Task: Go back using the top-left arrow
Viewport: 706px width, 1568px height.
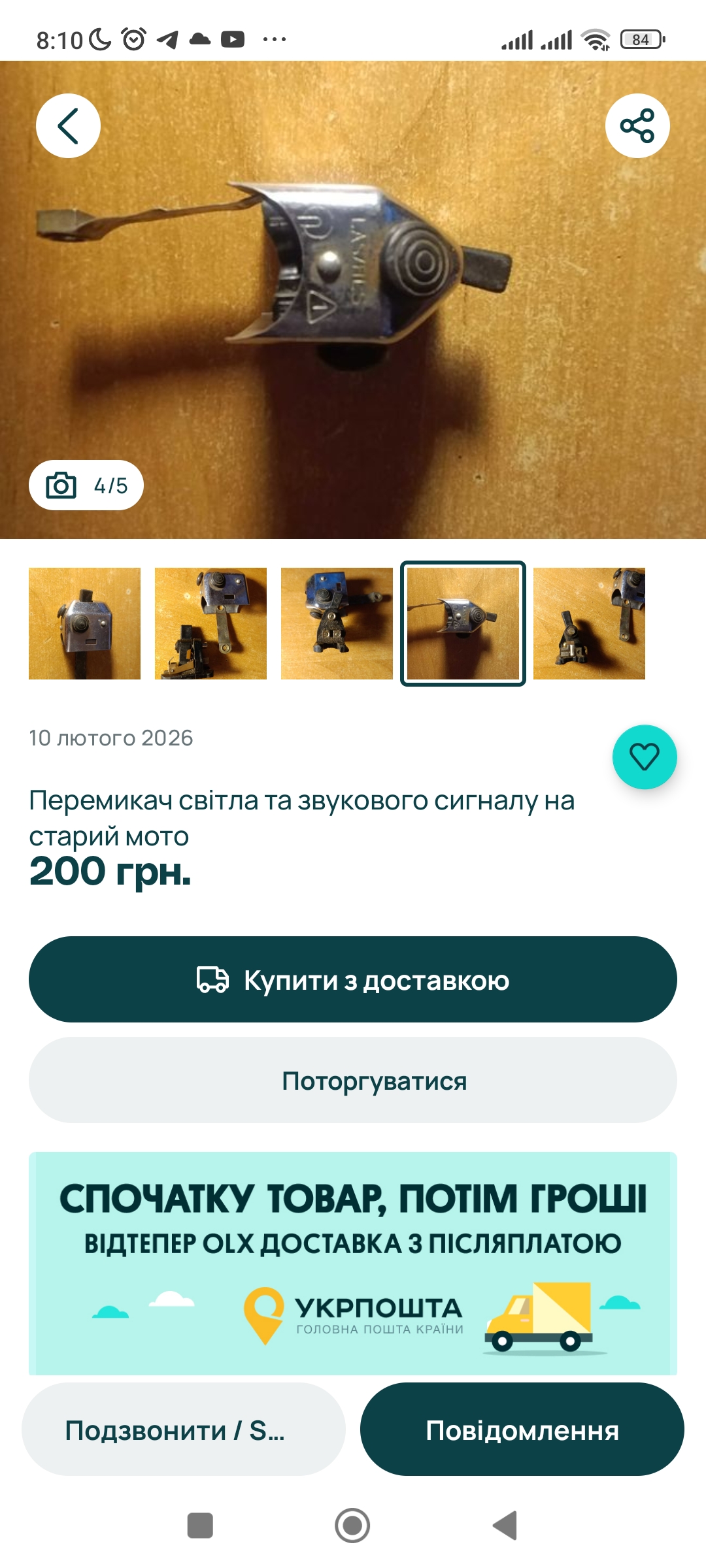Action: [68, 125]
